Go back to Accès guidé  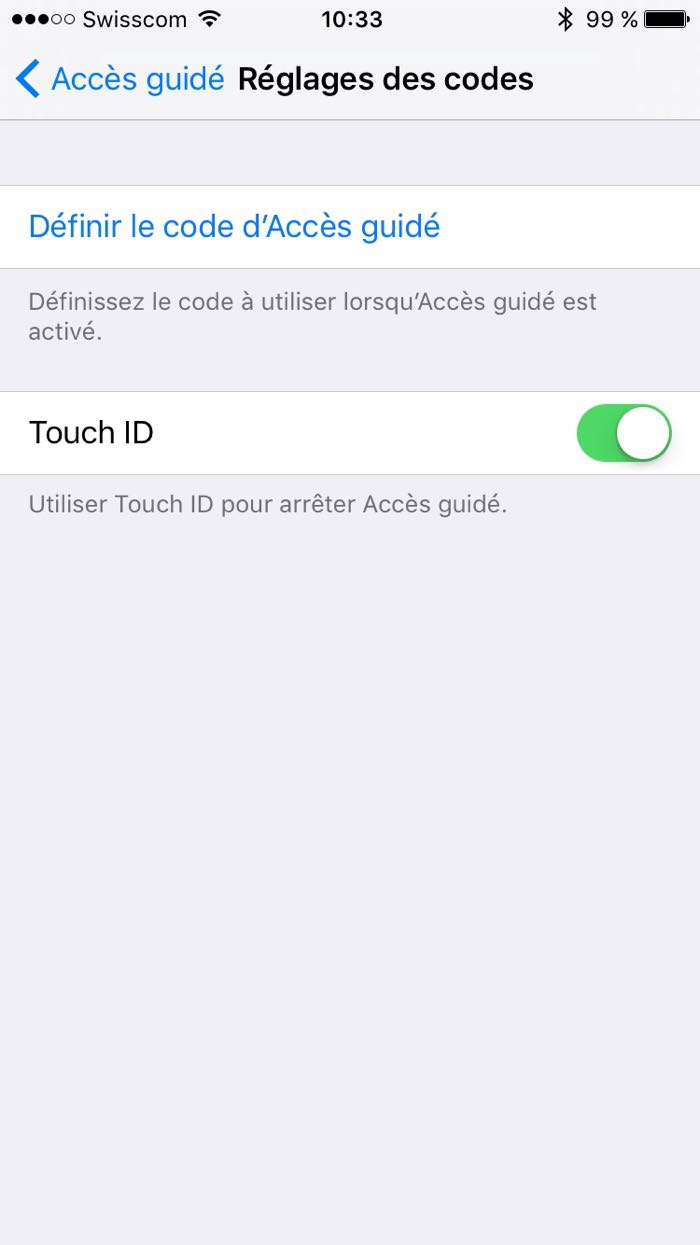click(120, 79)
